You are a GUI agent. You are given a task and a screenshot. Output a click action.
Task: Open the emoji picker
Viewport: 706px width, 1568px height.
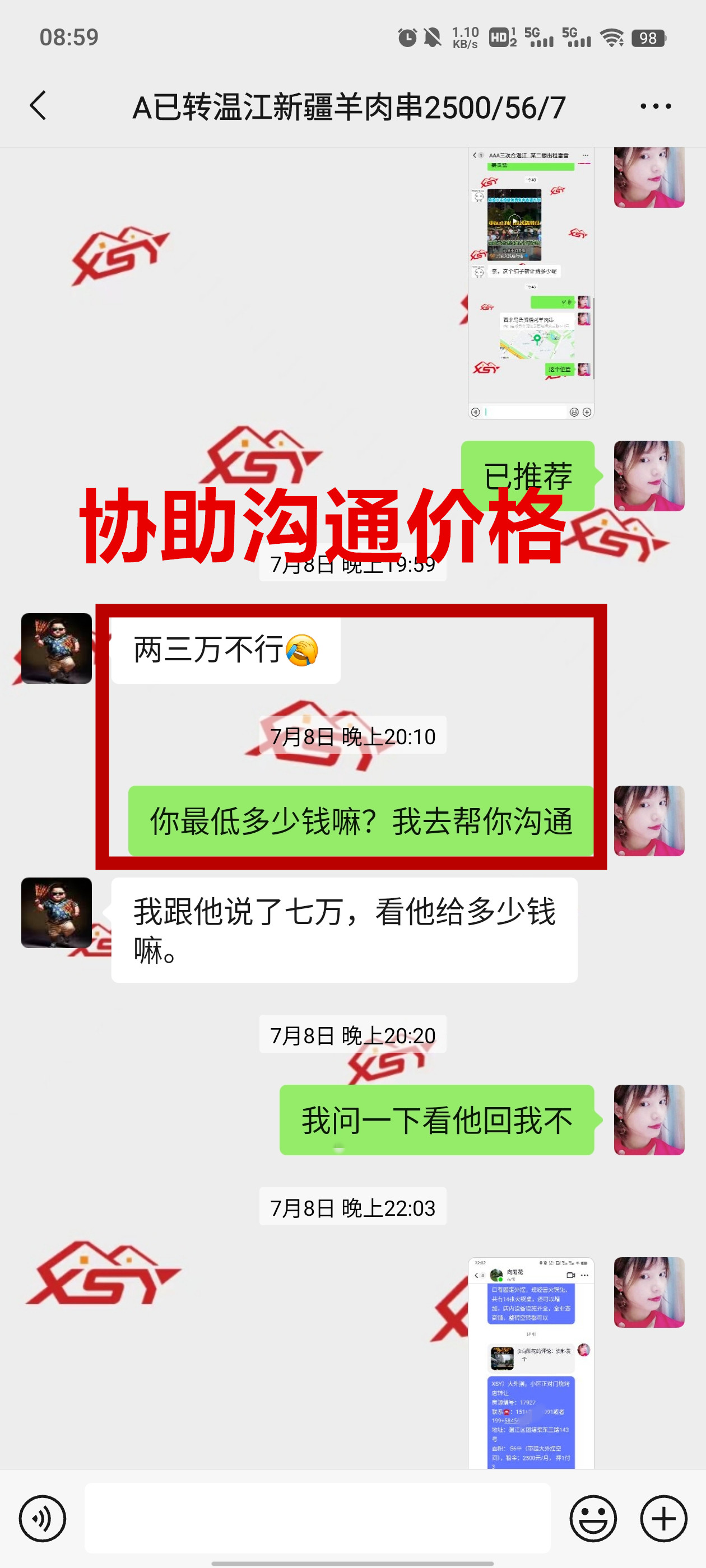tap(593, 1518)
